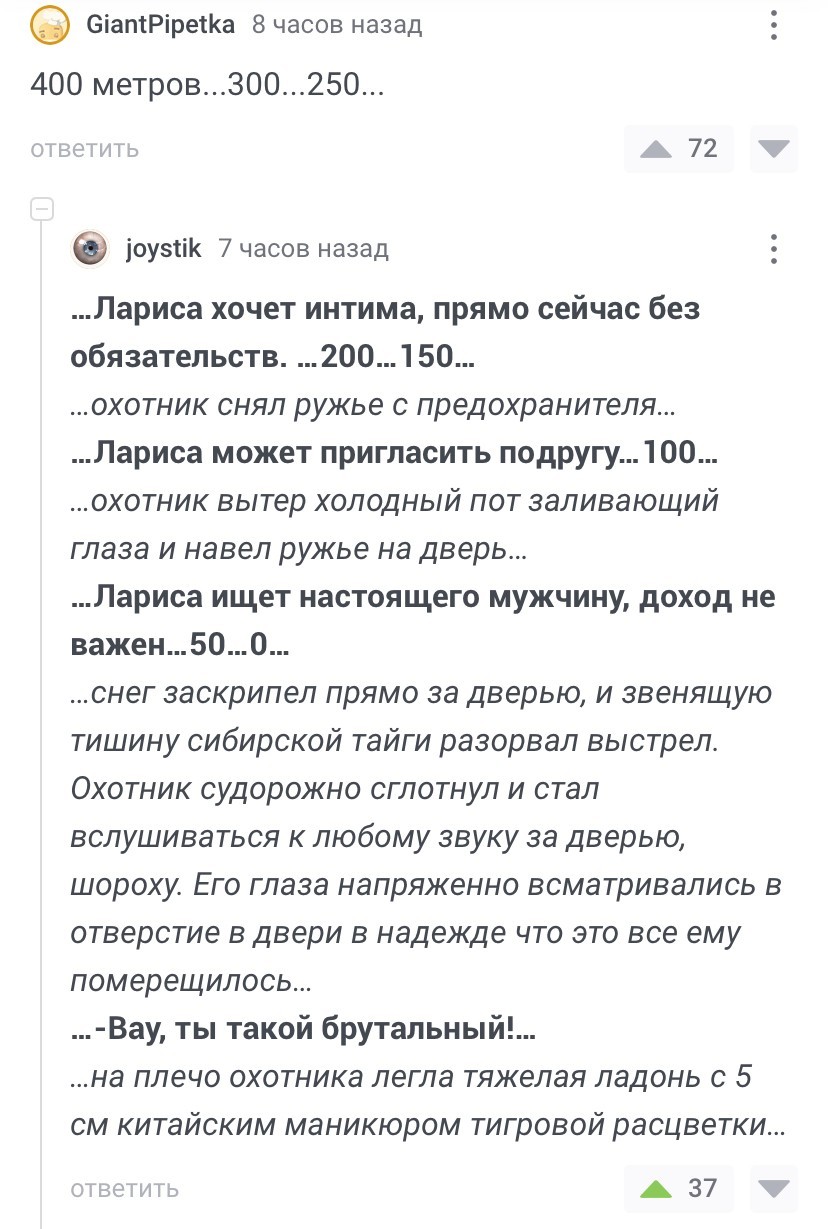Downvote GiantPipetka's comment
Viewport: 828px width, 1229px height.
coord(774,149)
